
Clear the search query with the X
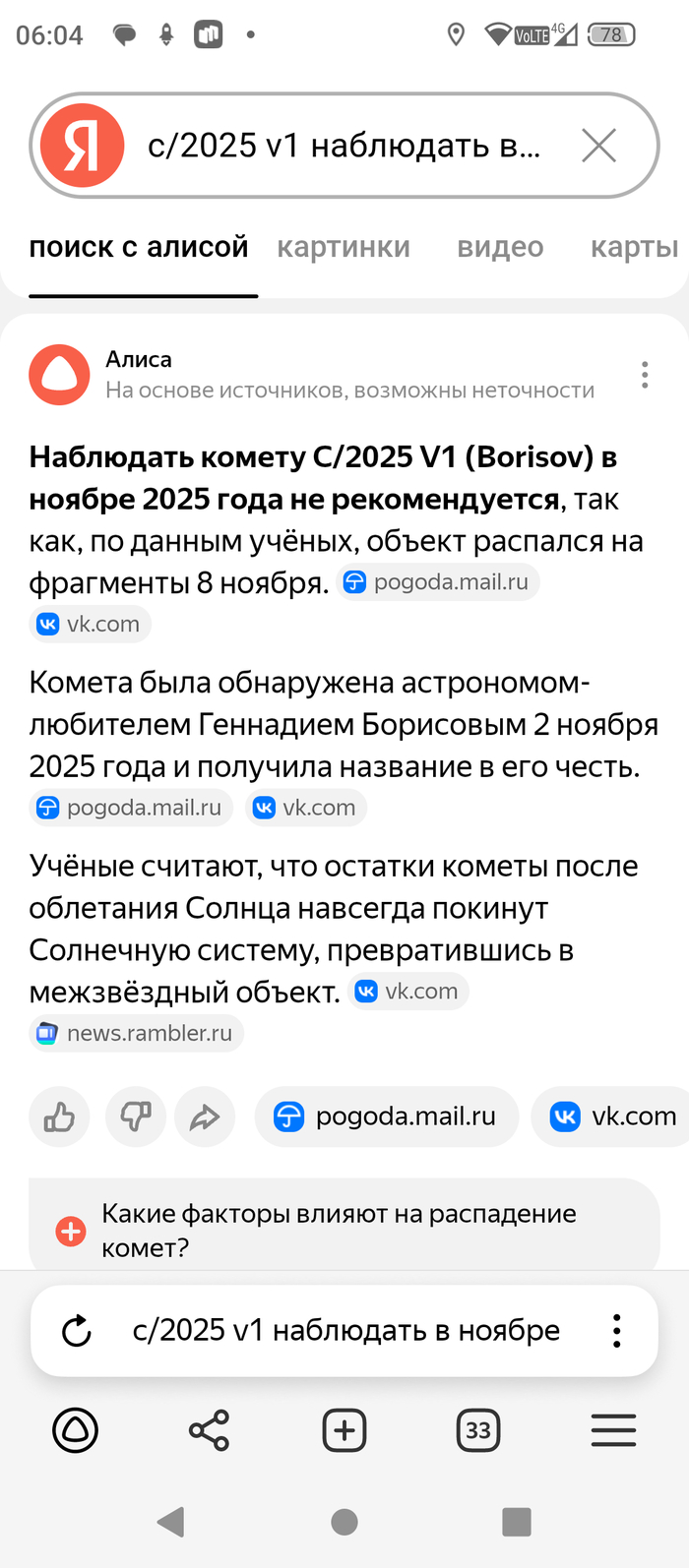tap(598, 146)
